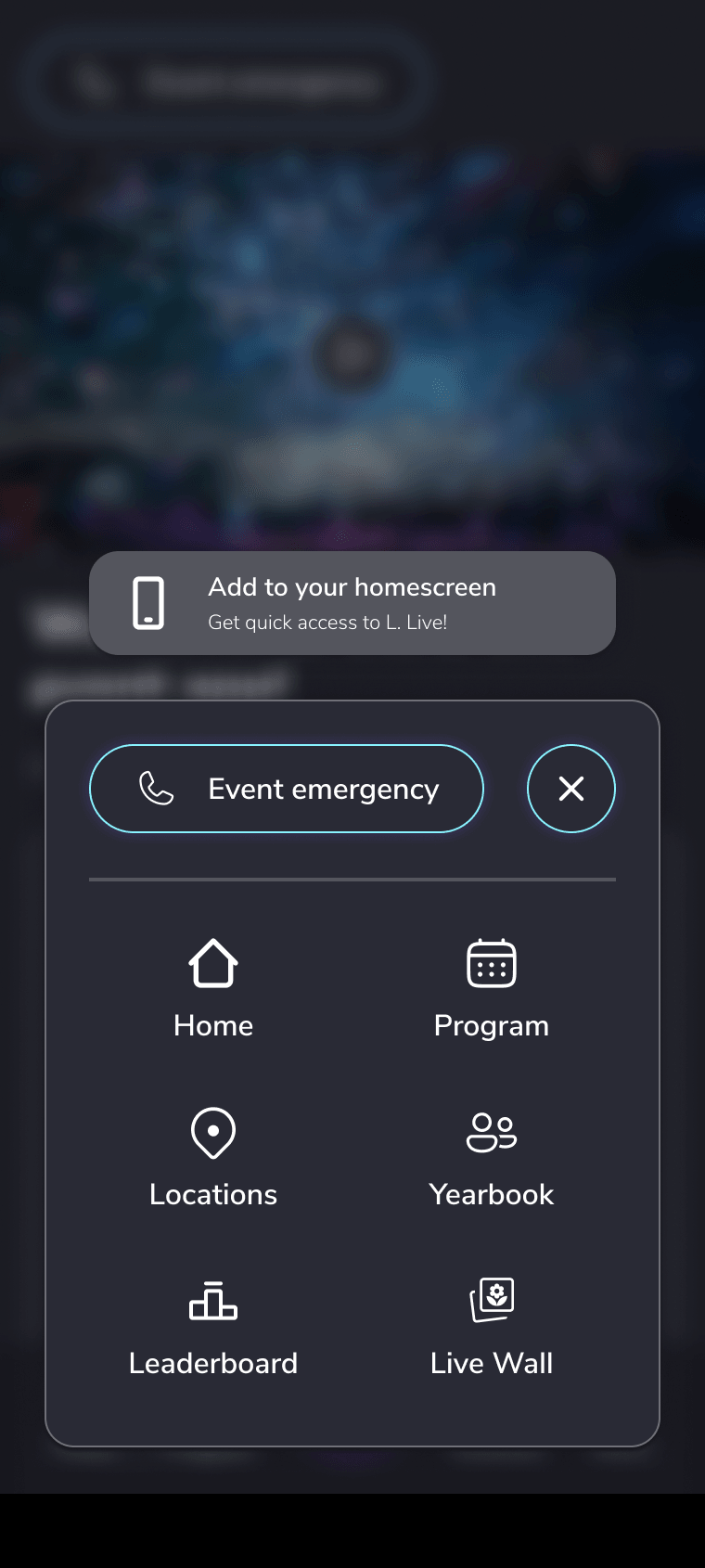Screen dimensions: 705x1568
Task: Call the Event emergency line
Action: click(287, 789)
